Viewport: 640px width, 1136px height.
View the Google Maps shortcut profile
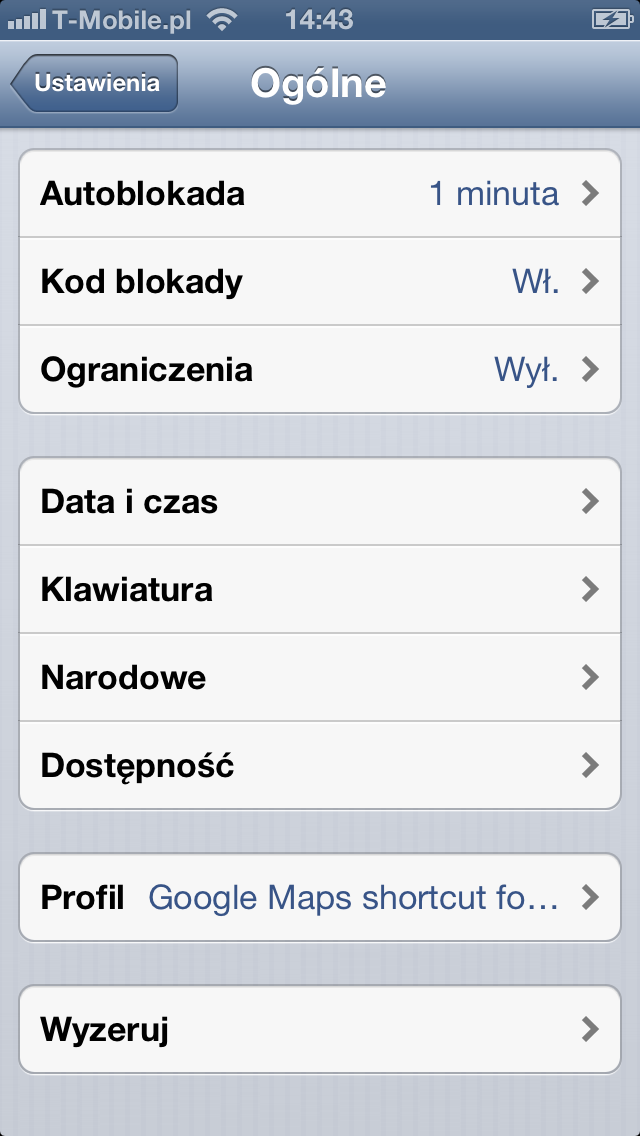(320, 898)
